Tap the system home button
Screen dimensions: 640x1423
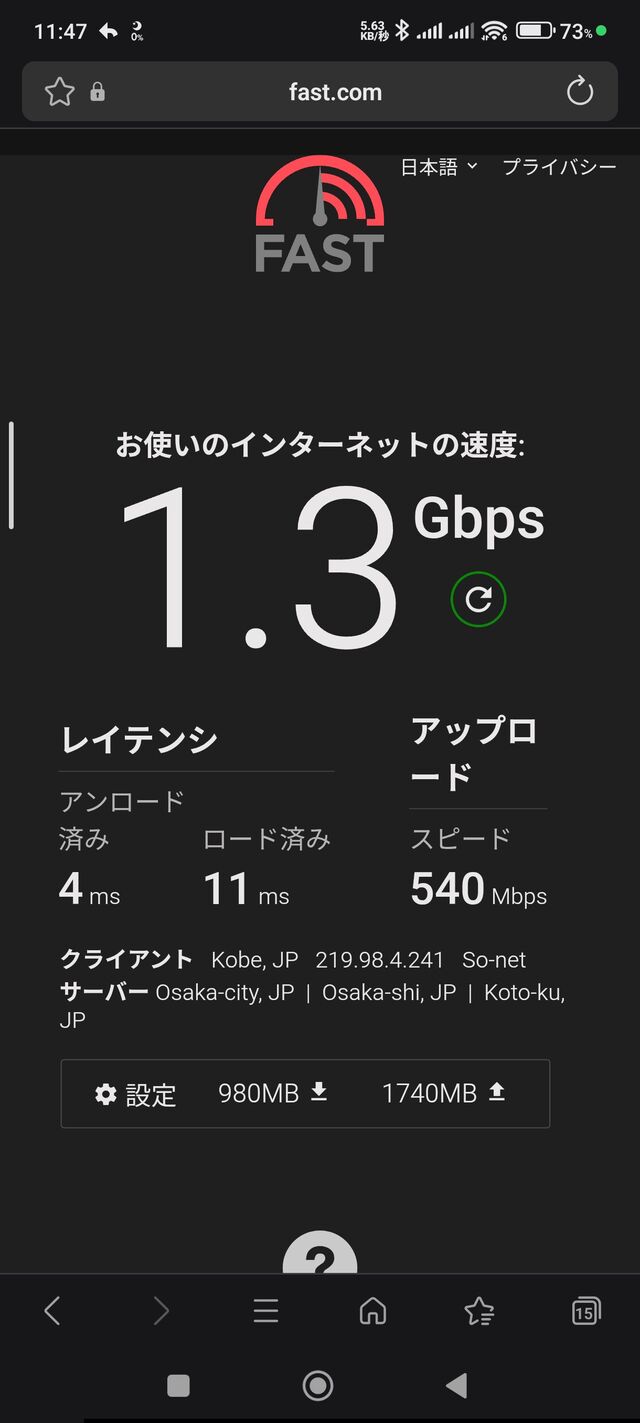tap(318, 1385)
